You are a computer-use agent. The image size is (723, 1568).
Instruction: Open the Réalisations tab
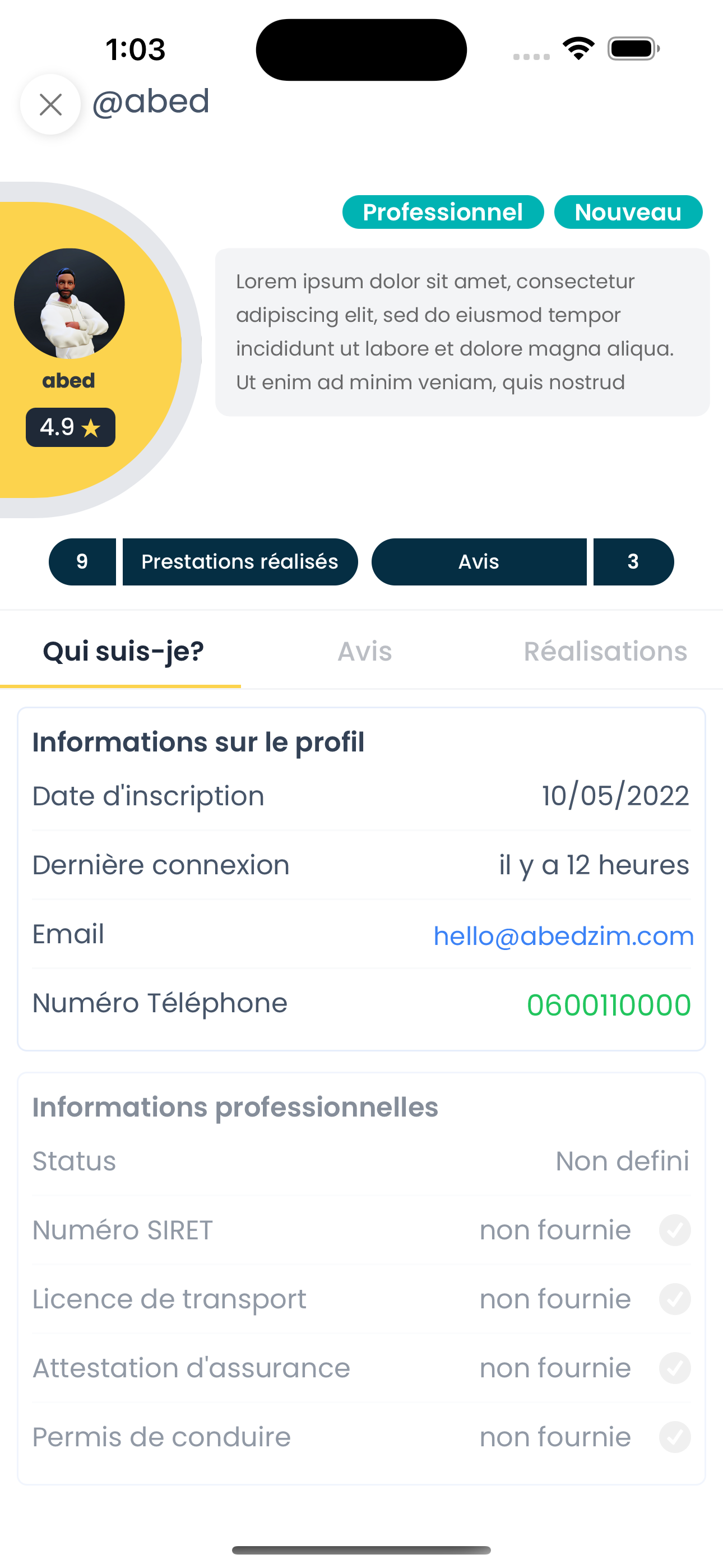point(605,651)
